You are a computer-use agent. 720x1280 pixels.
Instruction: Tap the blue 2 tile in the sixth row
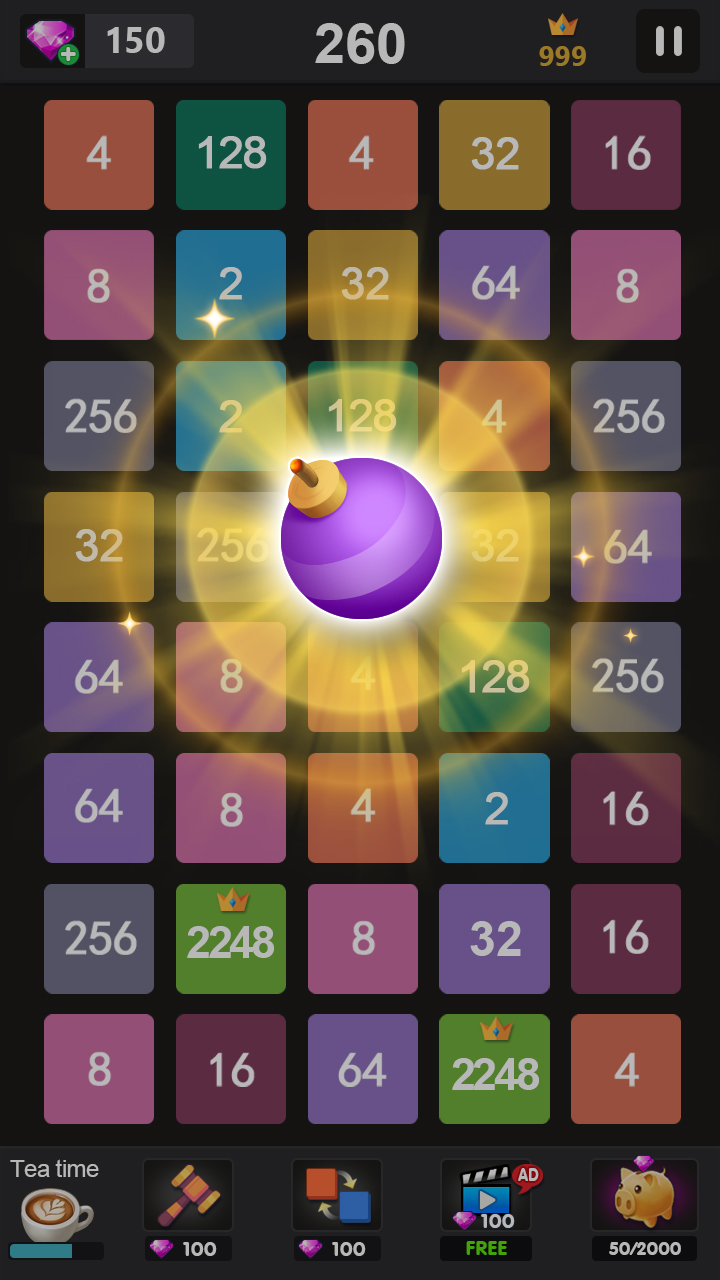coord(494,808)
